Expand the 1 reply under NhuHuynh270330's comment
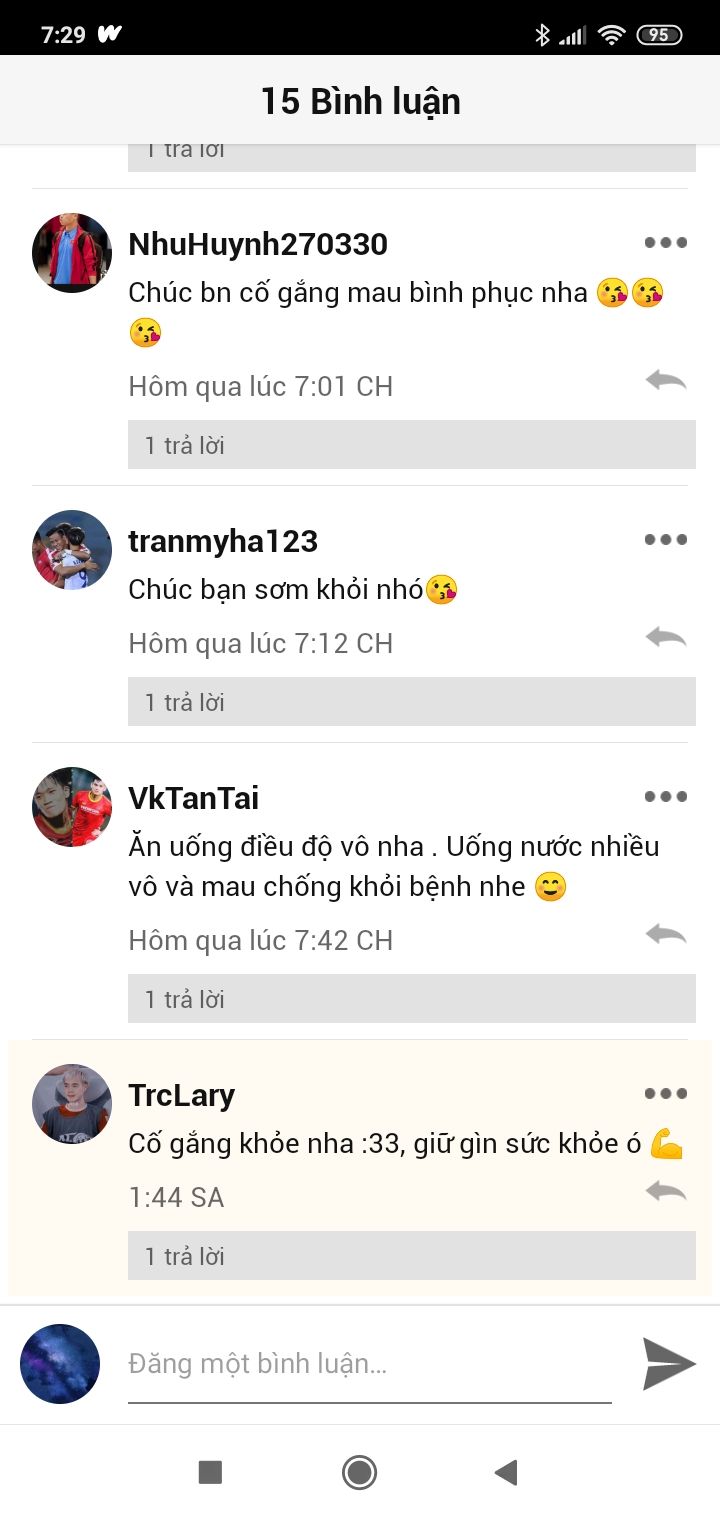 [x=412, y=445]
